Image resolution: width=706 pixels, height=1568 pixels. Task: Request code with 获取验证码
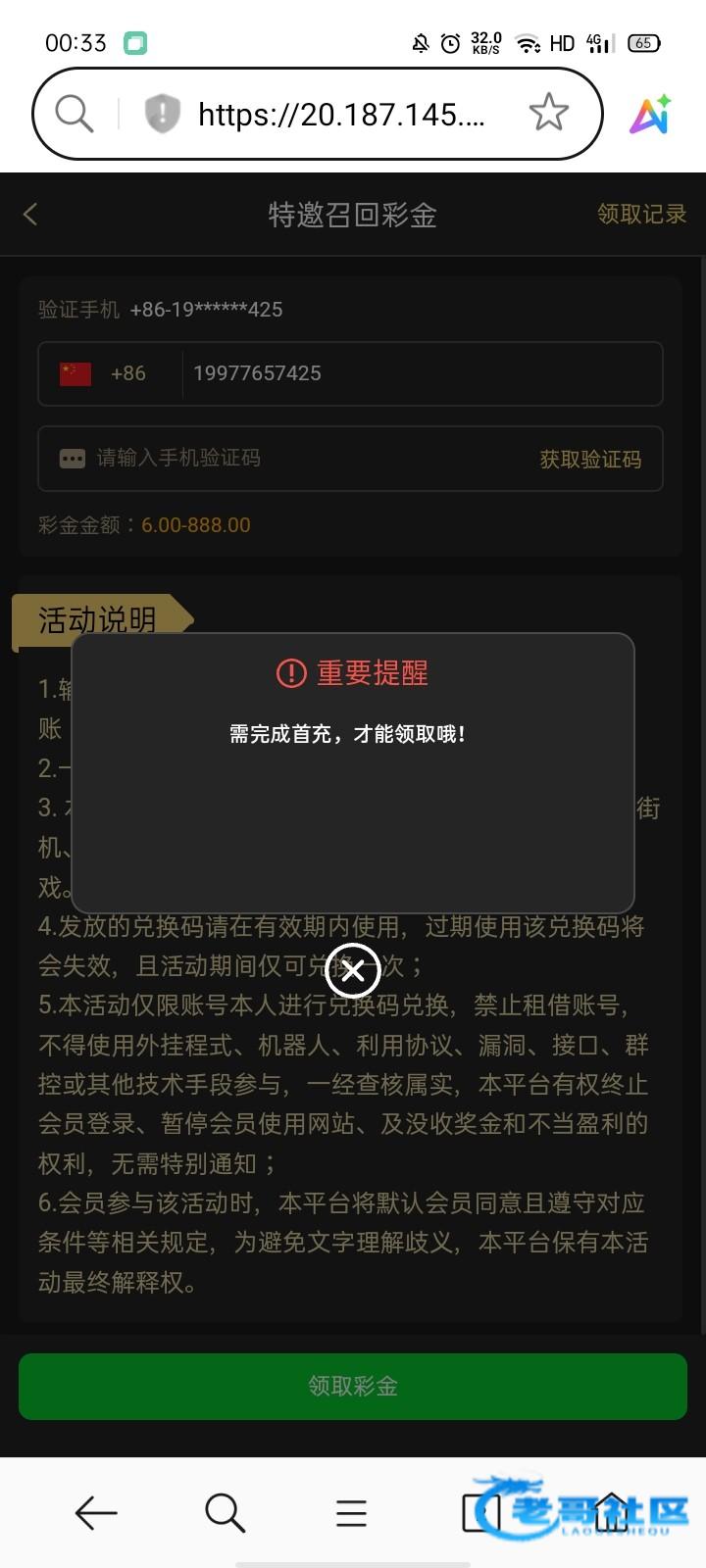(x=590, y=459)
